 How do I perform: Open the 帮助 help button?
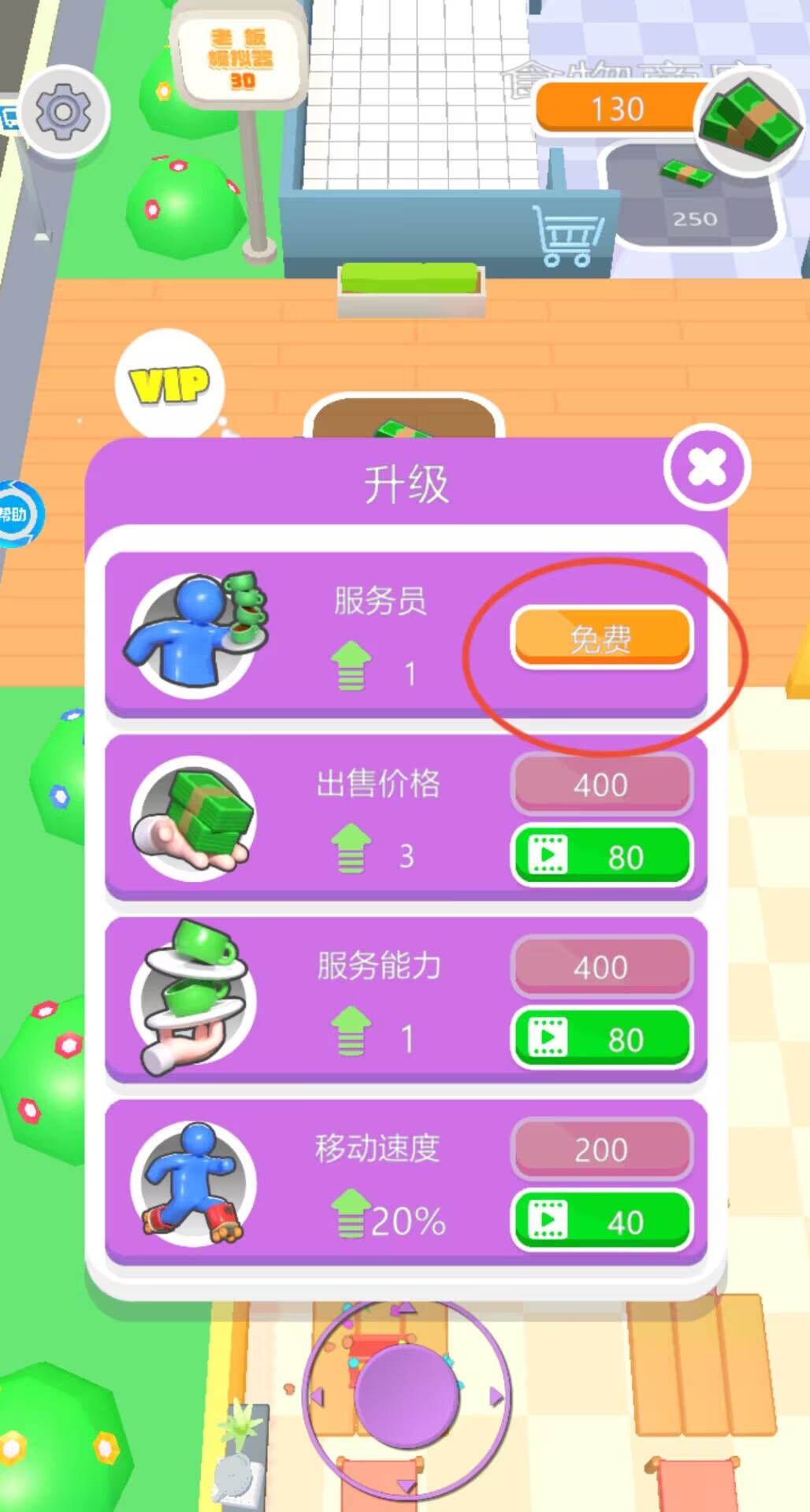coord(16,515)
